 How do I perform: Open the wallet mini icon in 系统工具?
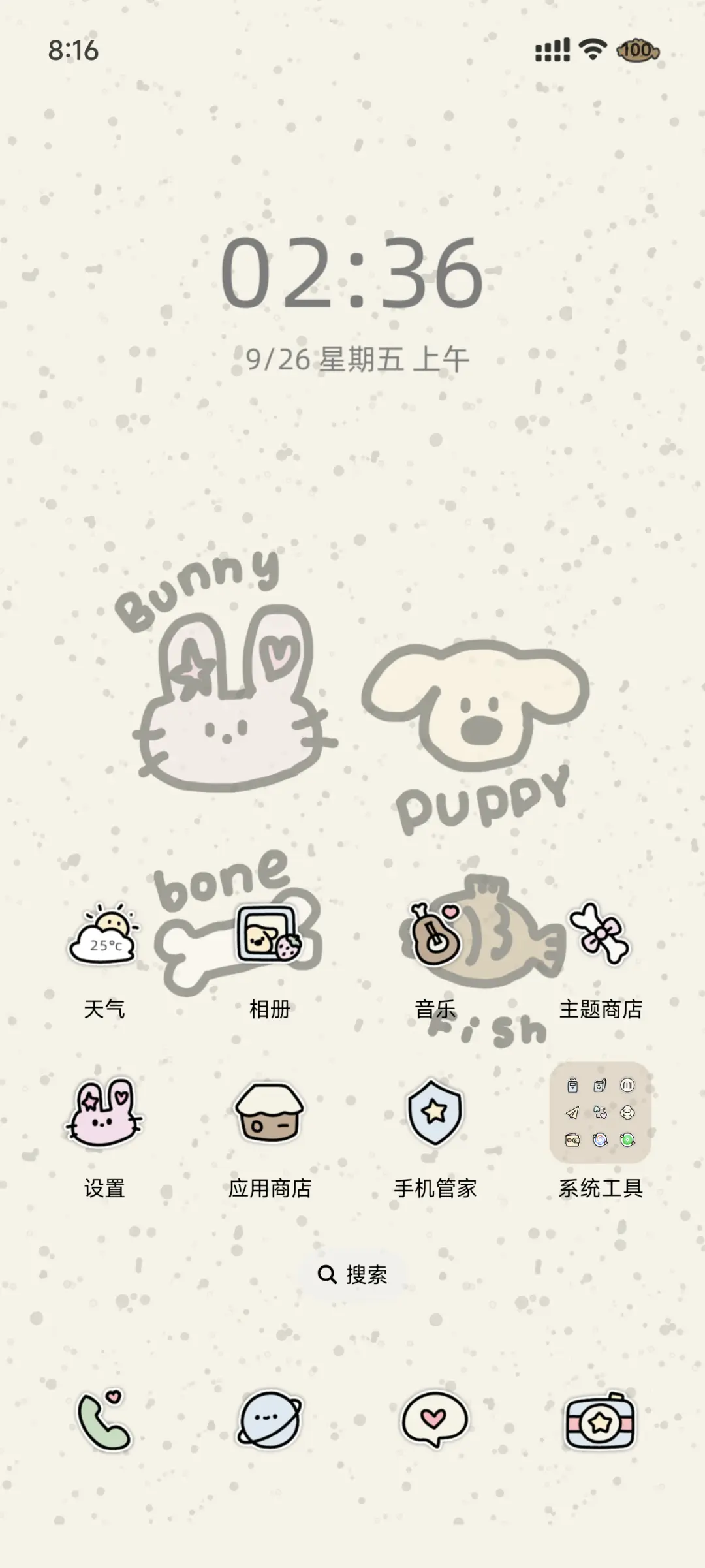point(572,1139)
